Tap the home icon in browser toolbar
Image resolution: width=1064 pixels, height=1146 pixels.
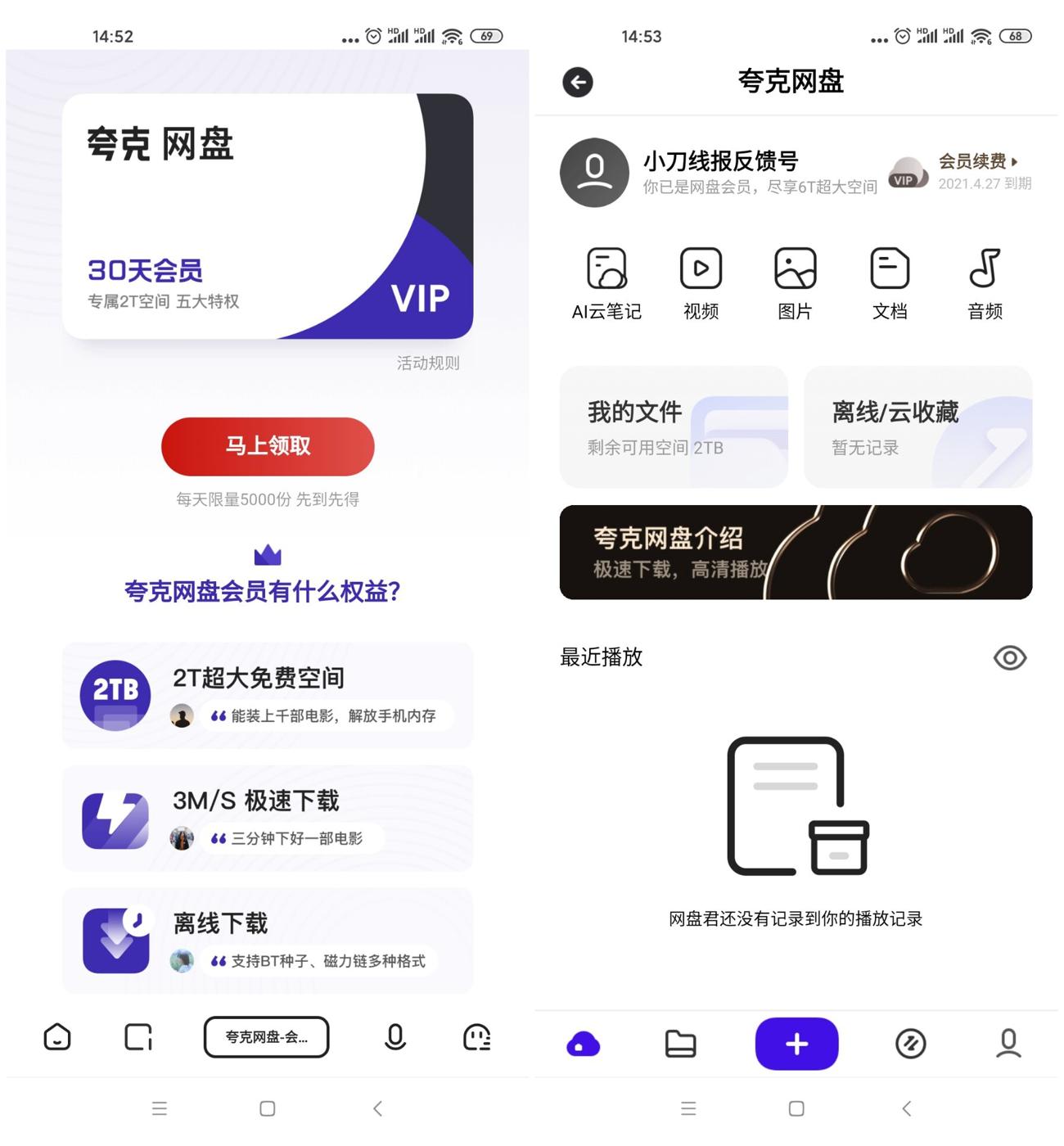56,1037
